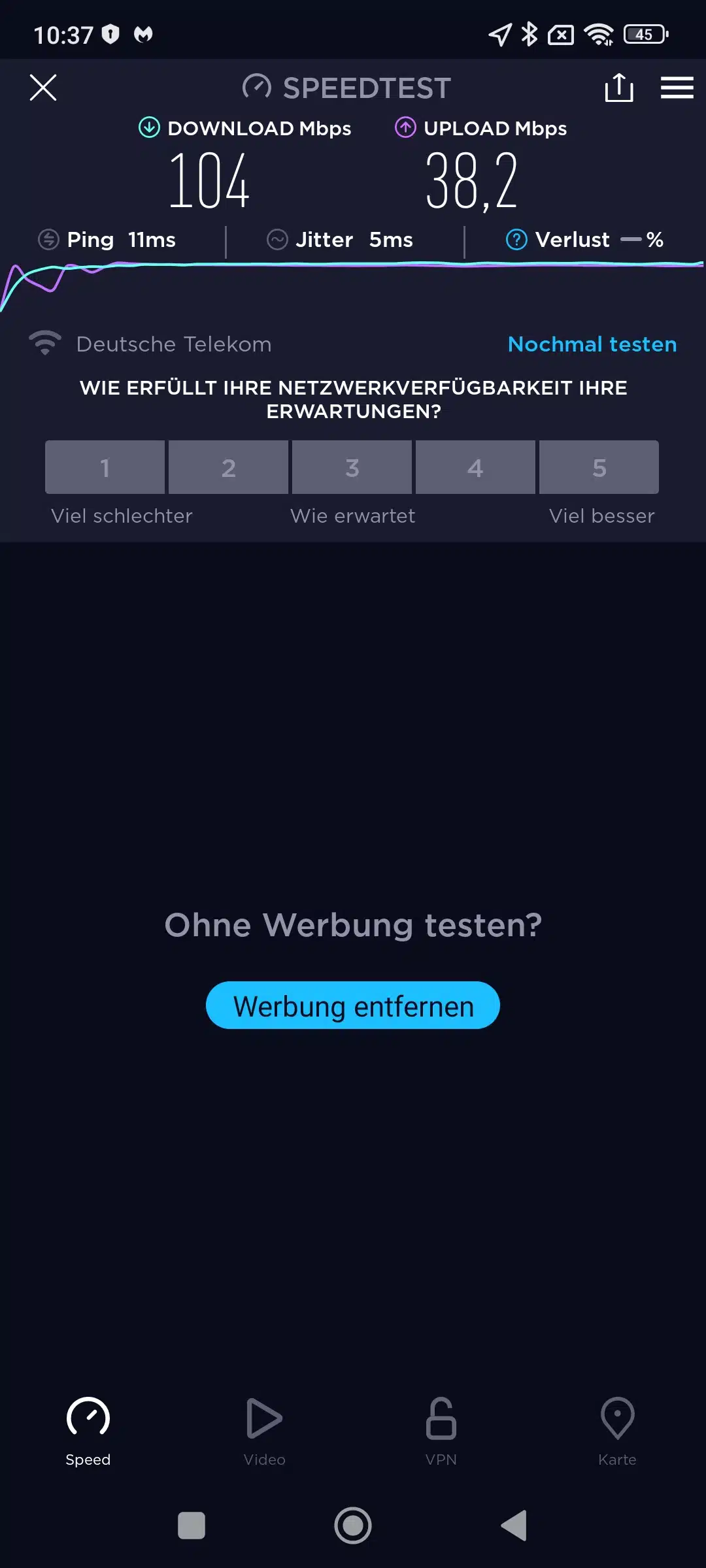This screenshot has width=706, height=1568.
Task: Tap Werbung entfernen button
Action: (353, 1005)
